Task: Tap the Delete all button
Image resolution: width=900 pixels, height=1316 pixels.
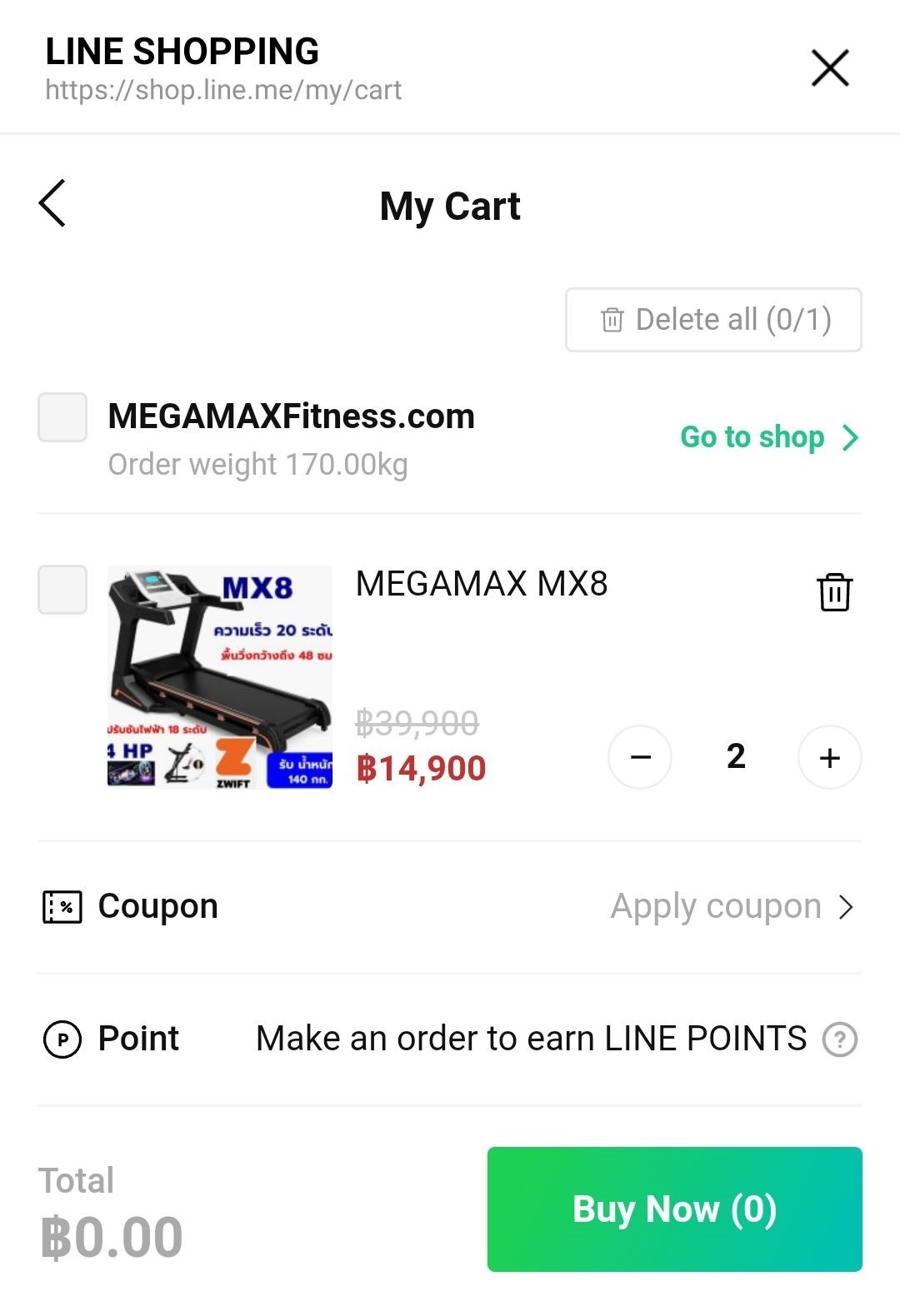Action: click(x=713, y=320)
